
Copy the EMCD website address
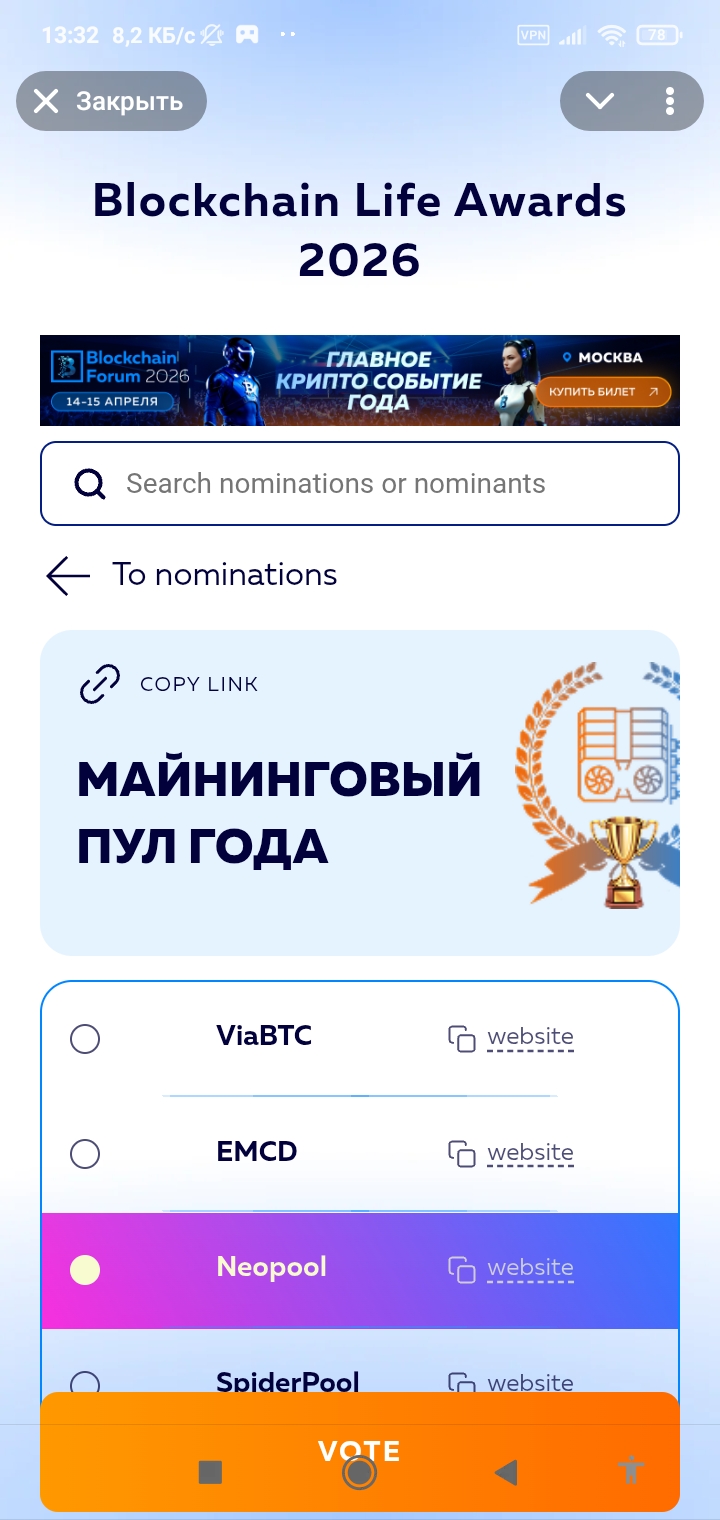click(x=461, y=1154)
